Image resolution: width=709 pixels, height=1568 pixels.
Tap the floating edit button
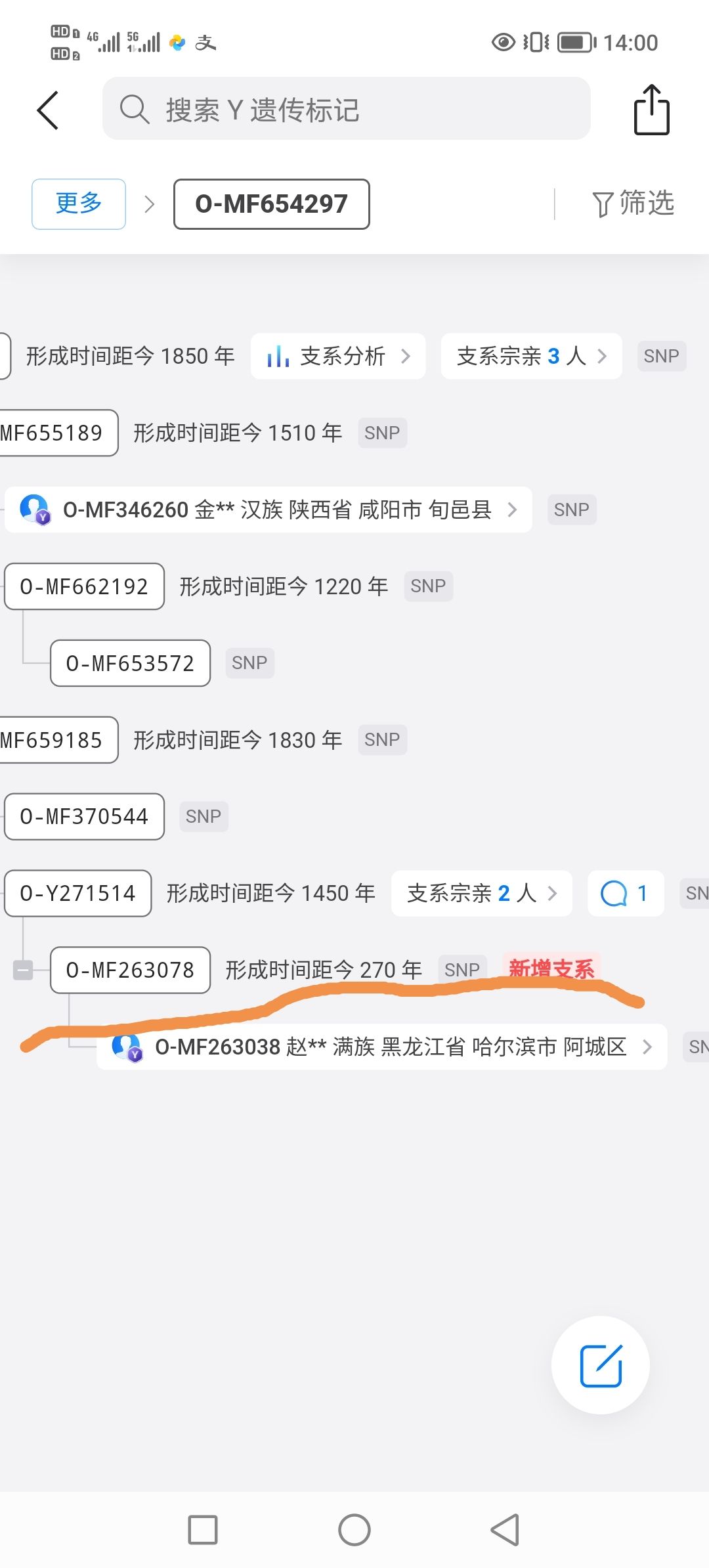point(601,1366)
